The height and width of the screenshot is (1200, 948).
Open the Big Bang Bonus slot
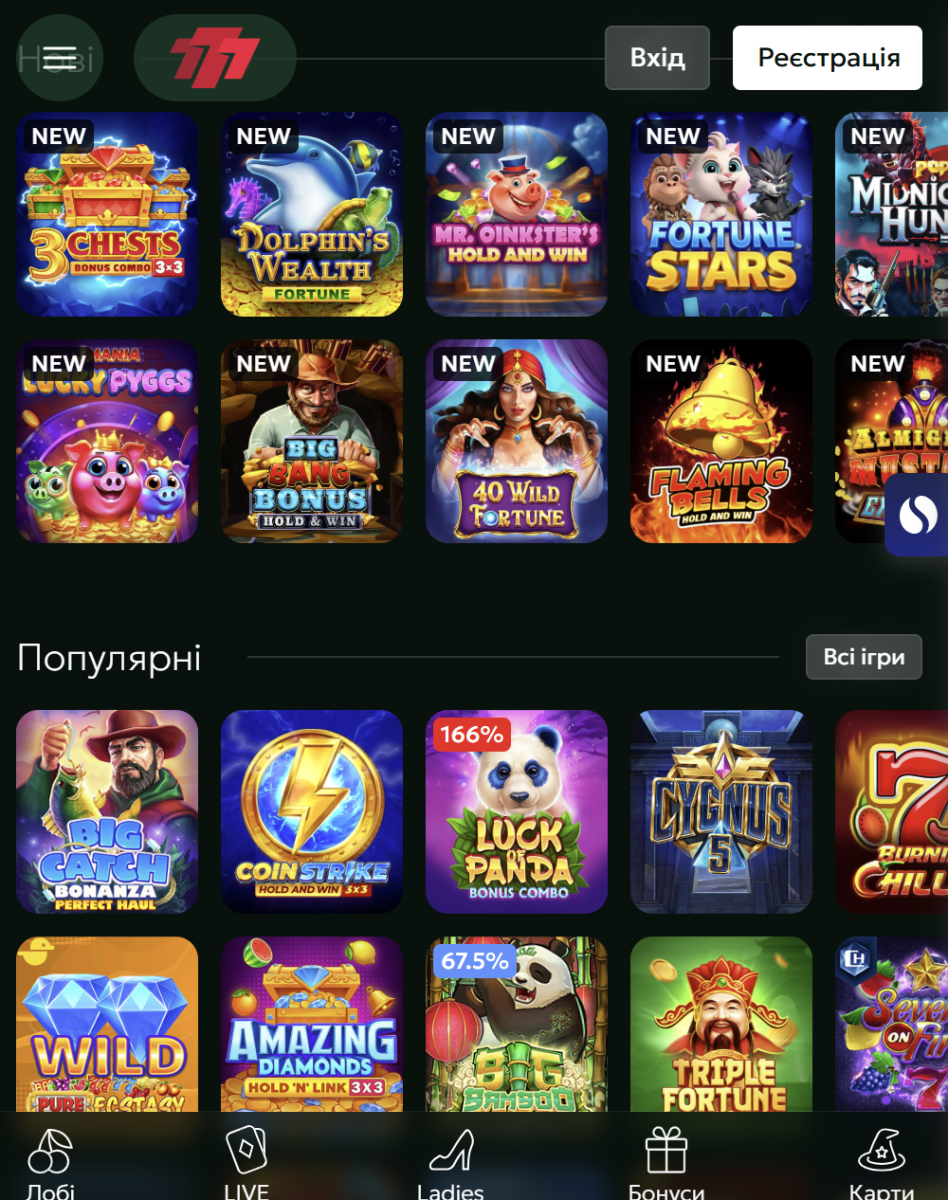click(x=312, y=441)
